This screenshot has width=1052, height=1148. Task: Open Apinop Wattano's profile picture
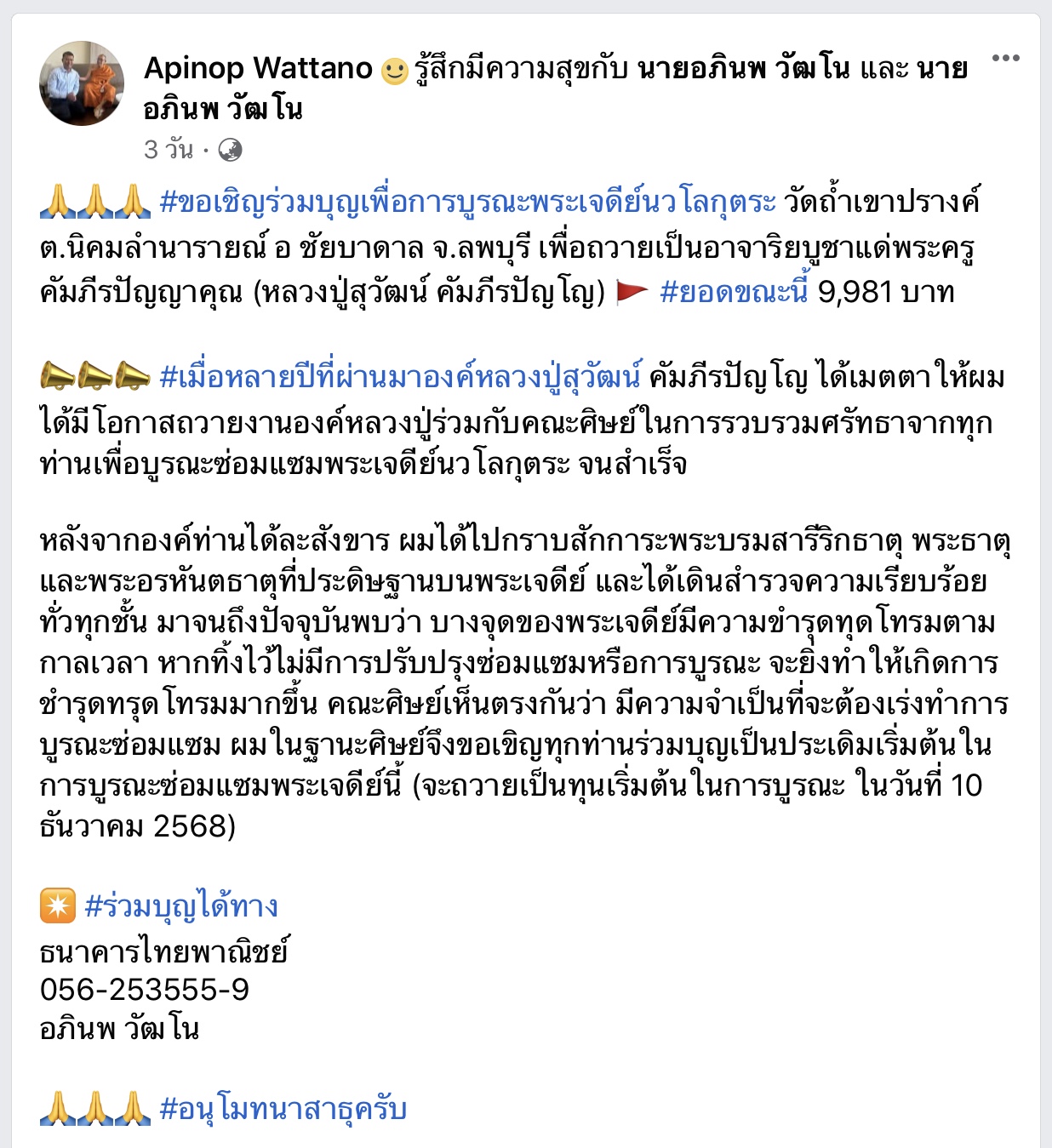(x=82, y=83)
